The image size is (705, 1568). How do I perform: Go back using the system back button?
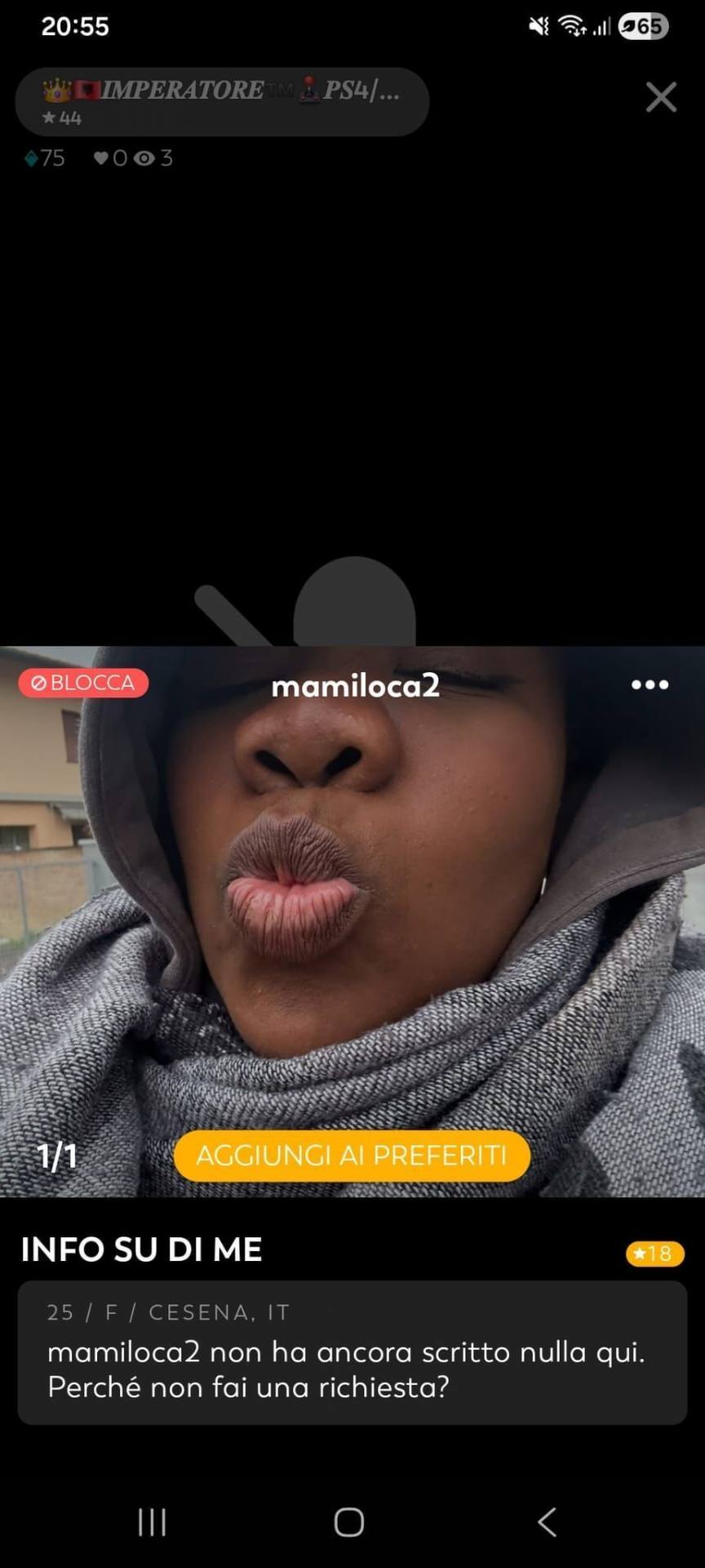(x=547, y=1522)
